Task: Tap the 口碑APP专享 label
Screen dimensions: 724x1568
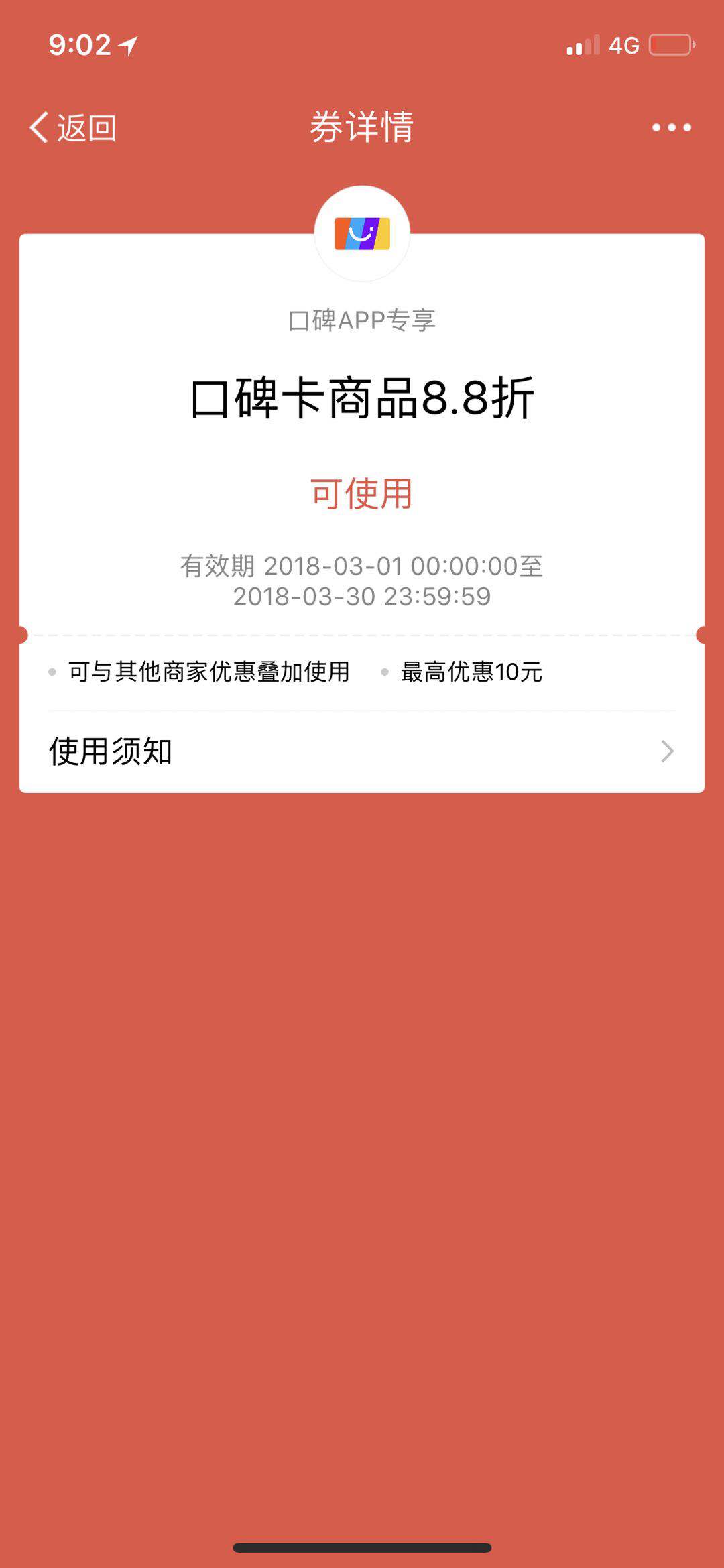Action: point(362,321)
